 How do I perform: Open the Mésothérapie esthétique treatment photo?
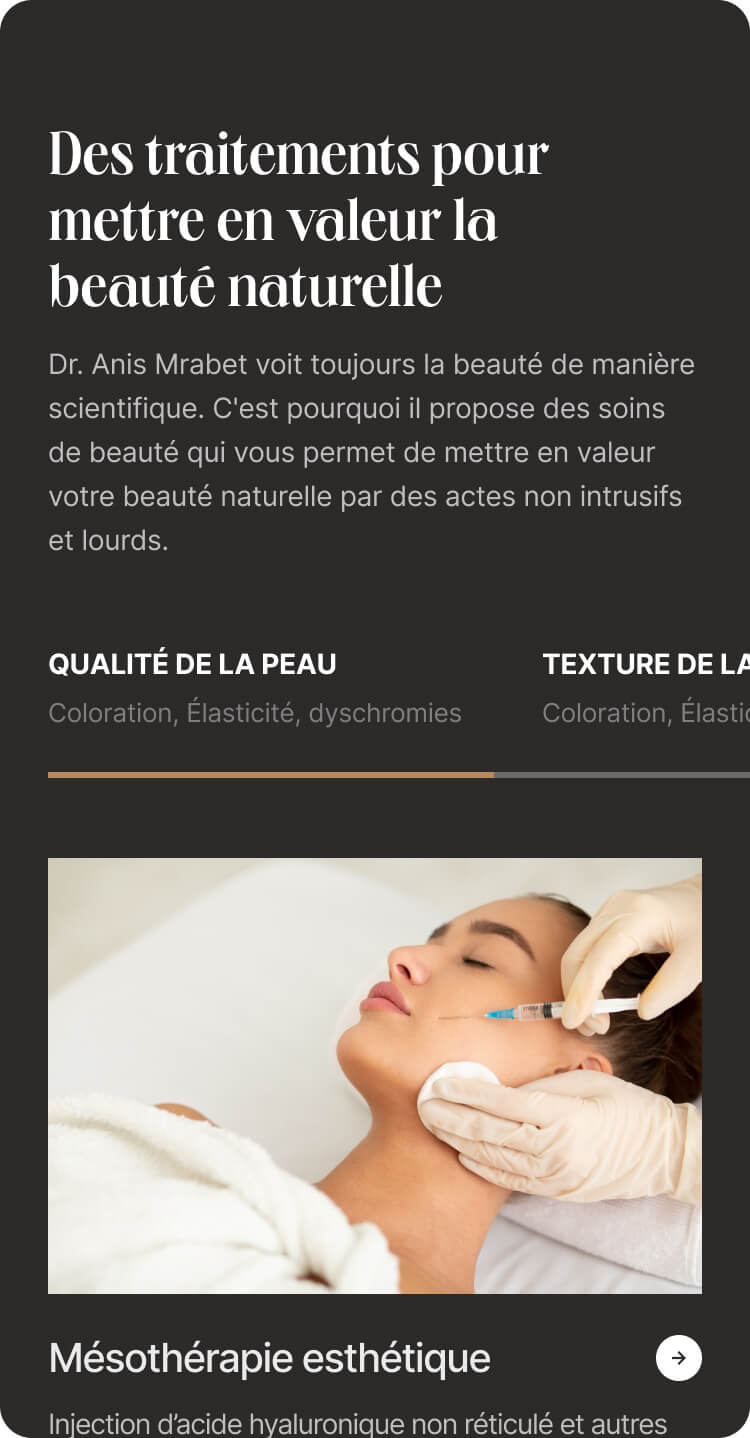pyautogui.click(x=375, y=1075)
